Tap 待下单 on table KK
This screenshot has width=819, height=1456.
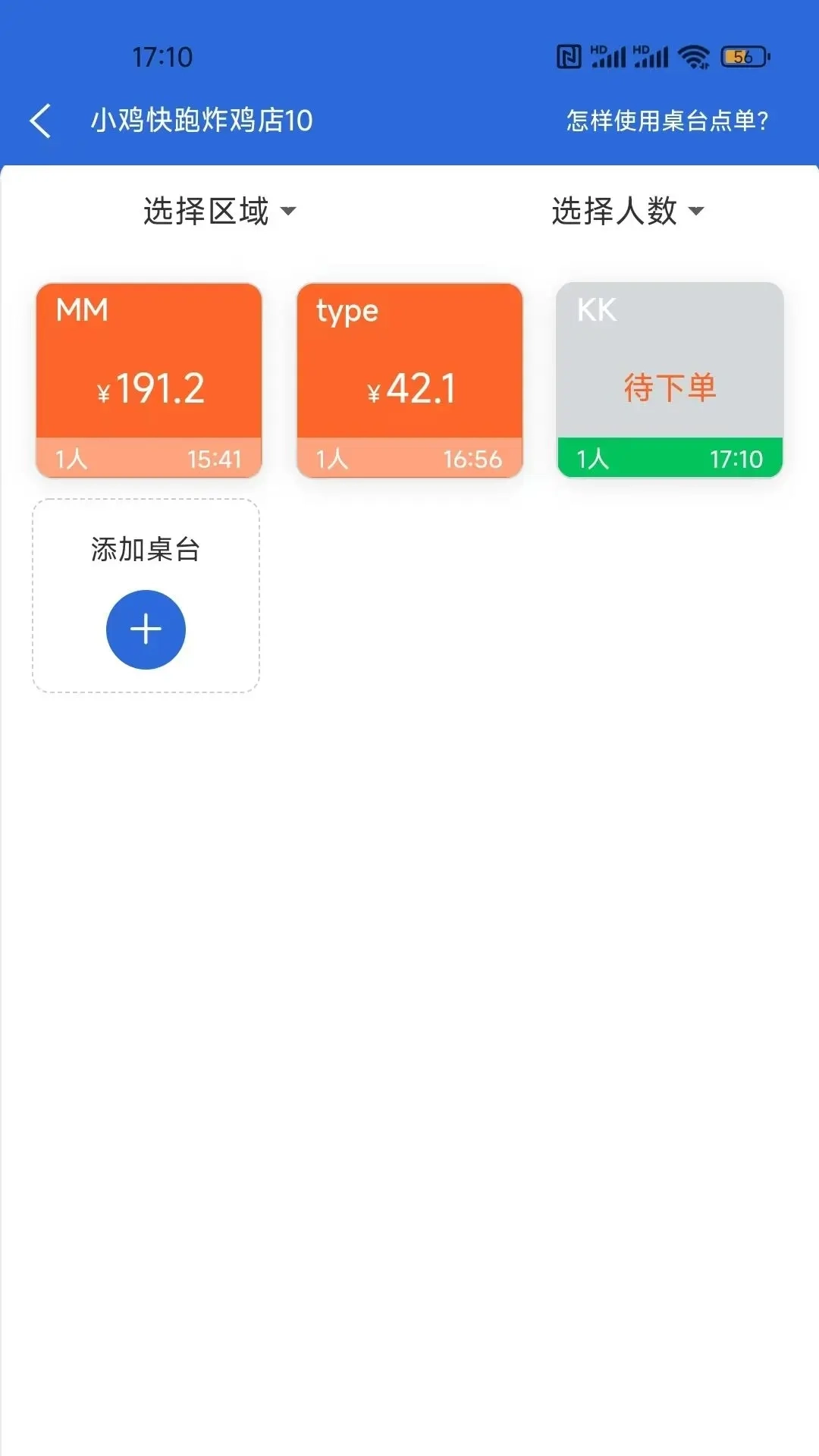click(672, 388)
